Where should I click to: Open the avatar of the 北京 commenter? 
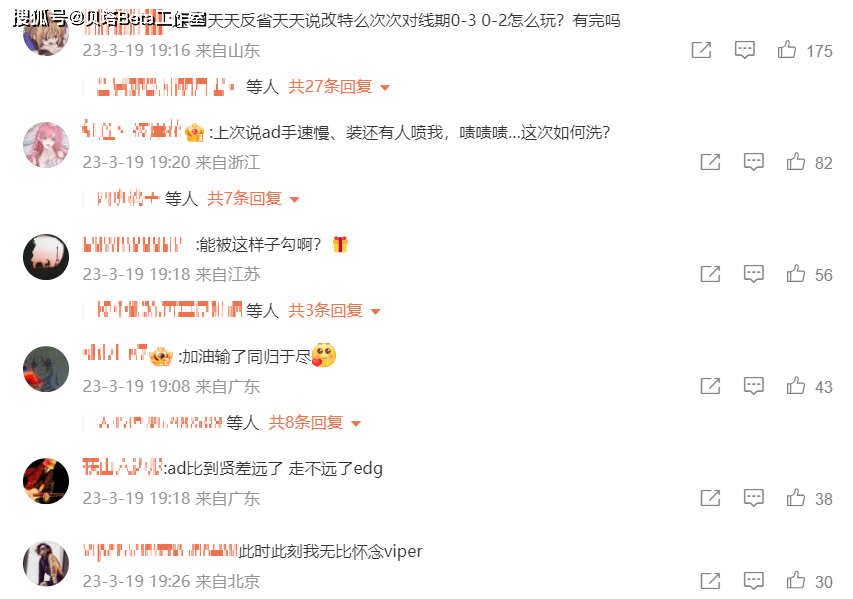(x=46, y=564)
